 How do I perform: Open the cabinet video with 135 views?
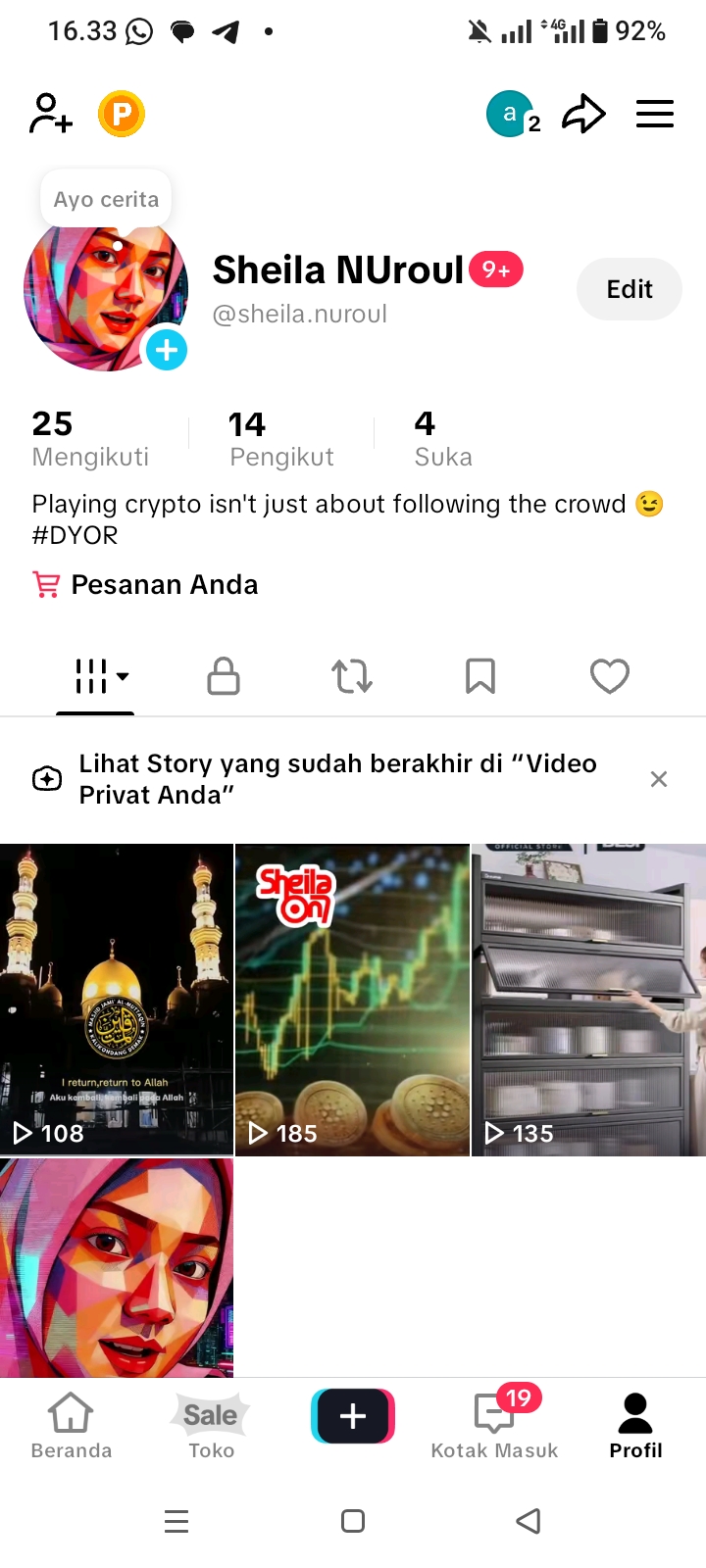pyautogui.click(x=588, y=1000)
